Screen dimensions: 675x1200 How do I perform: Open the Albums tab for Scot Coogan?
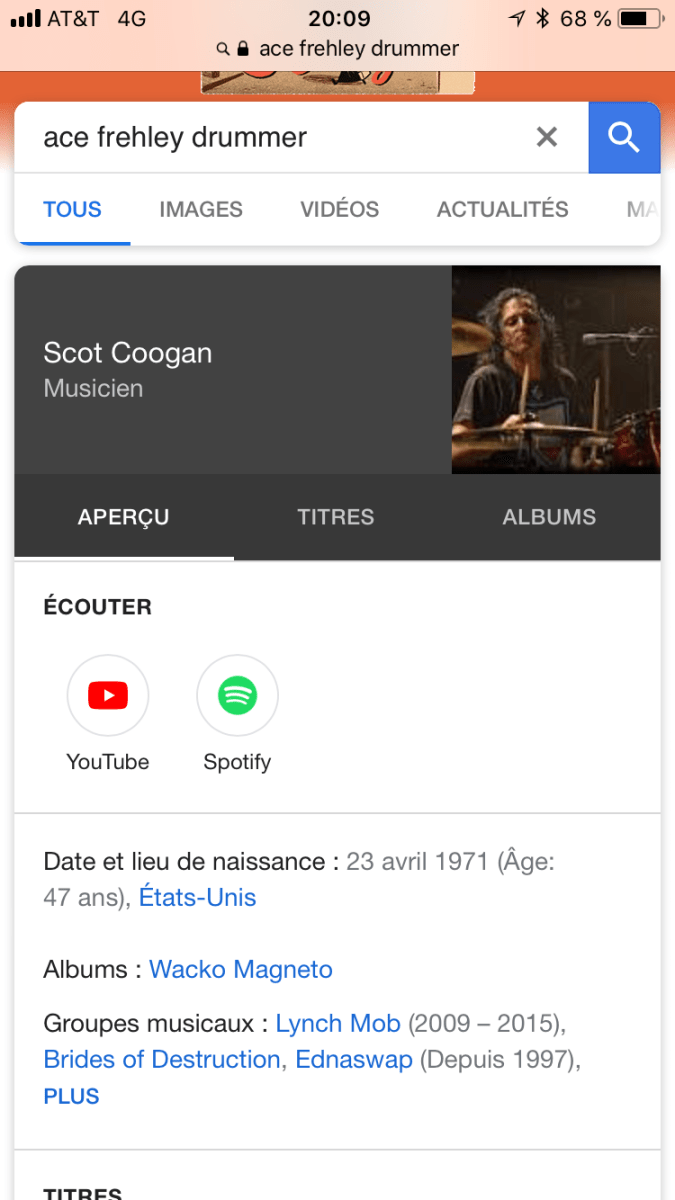549,517
